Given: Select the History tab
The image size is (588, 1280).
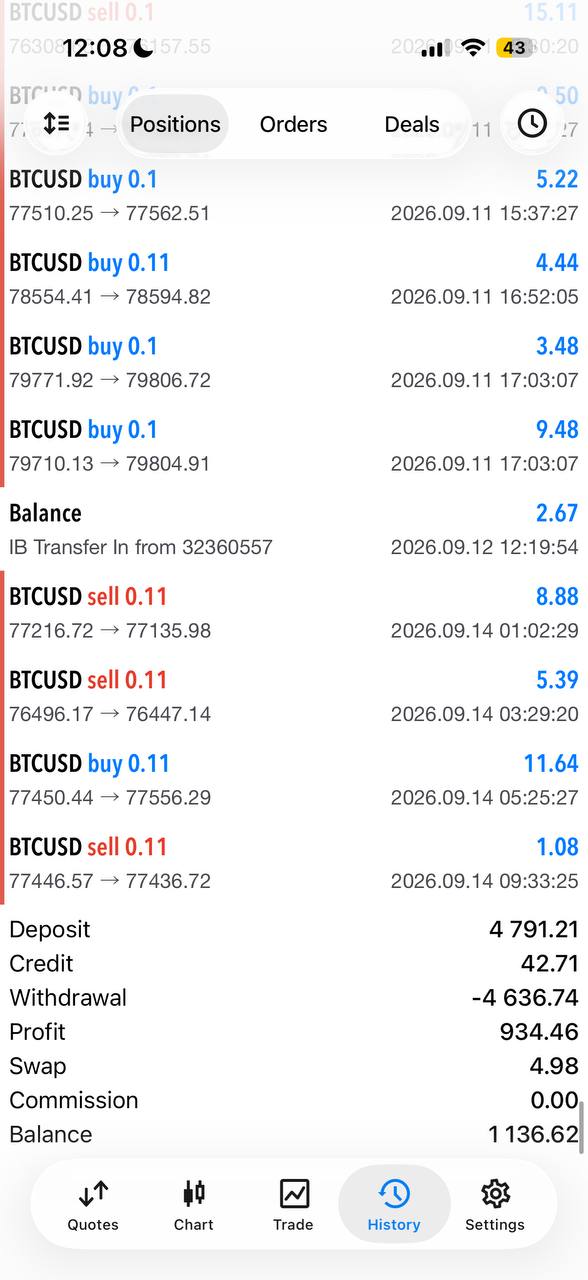Looking at the screenshot, I should pos(394,1205).
